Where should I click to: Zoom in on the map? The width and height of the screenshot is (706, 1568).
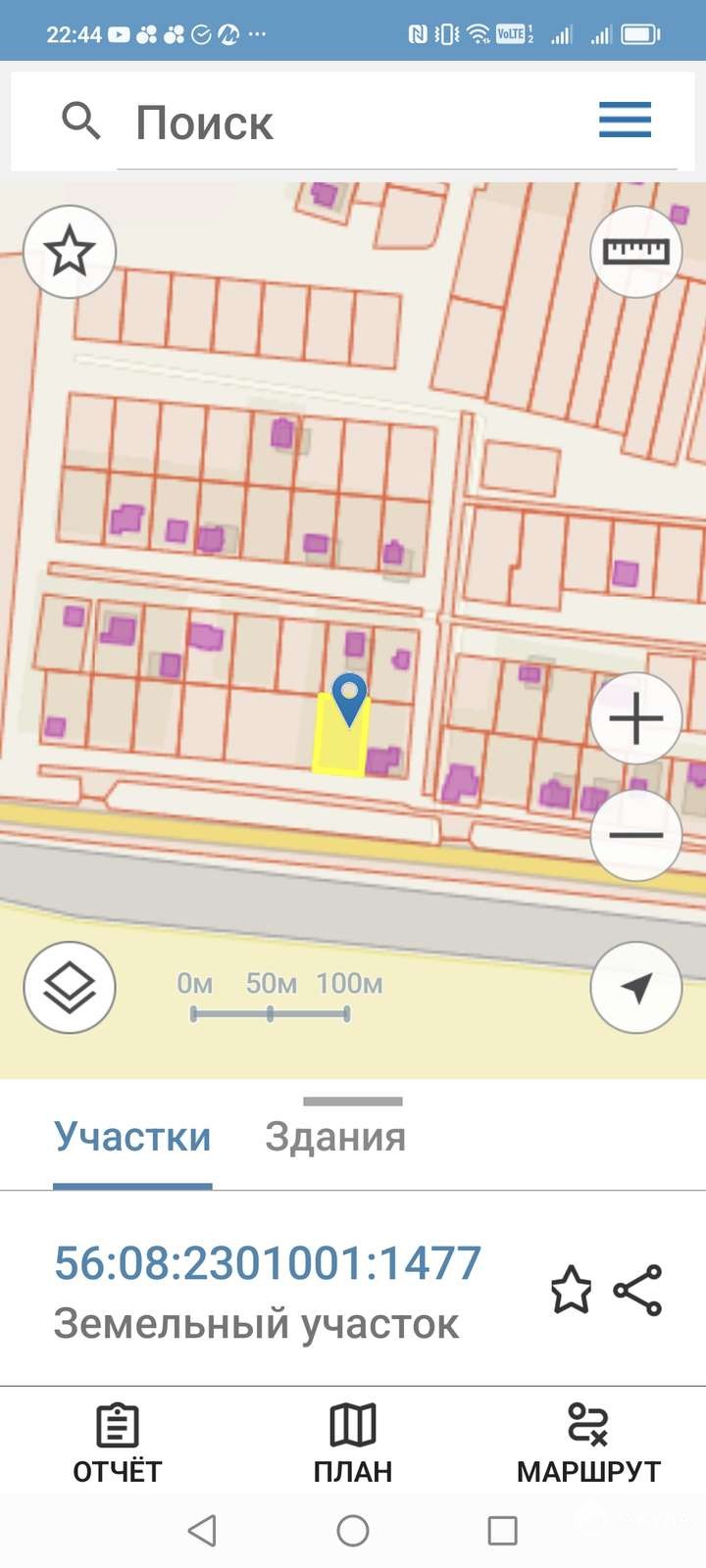click(636, 718)
